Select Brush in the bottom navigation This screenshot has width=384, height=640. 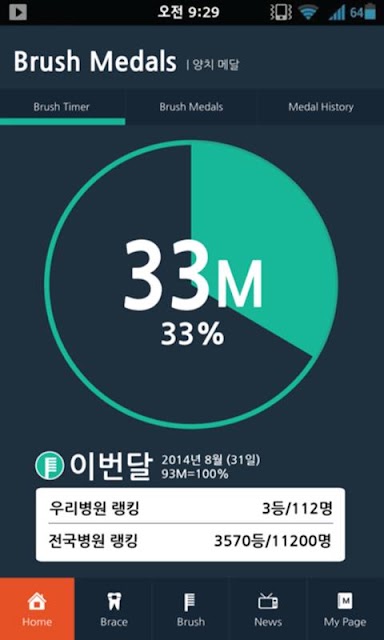click(x=191, y=609)
